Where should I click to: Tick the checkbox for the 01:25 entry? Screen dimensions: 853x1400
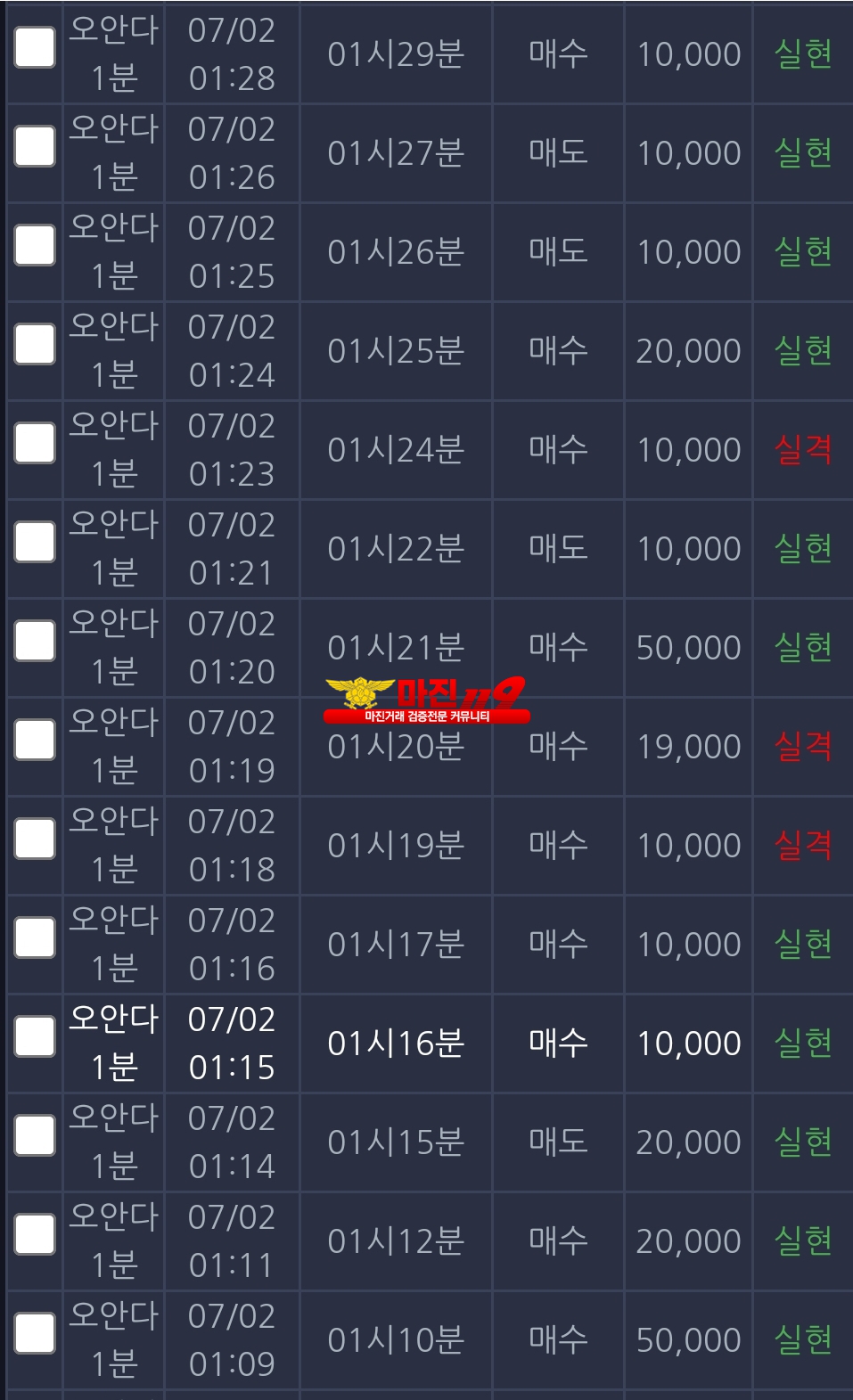pyautogui.click(x=36, y=245)
